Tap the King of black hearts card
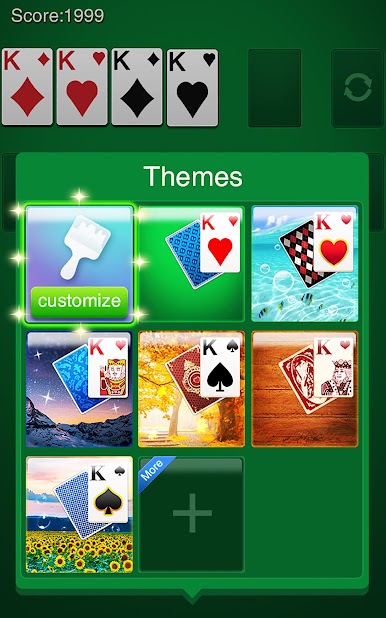The image size is (386, 618). pos(192,87)
